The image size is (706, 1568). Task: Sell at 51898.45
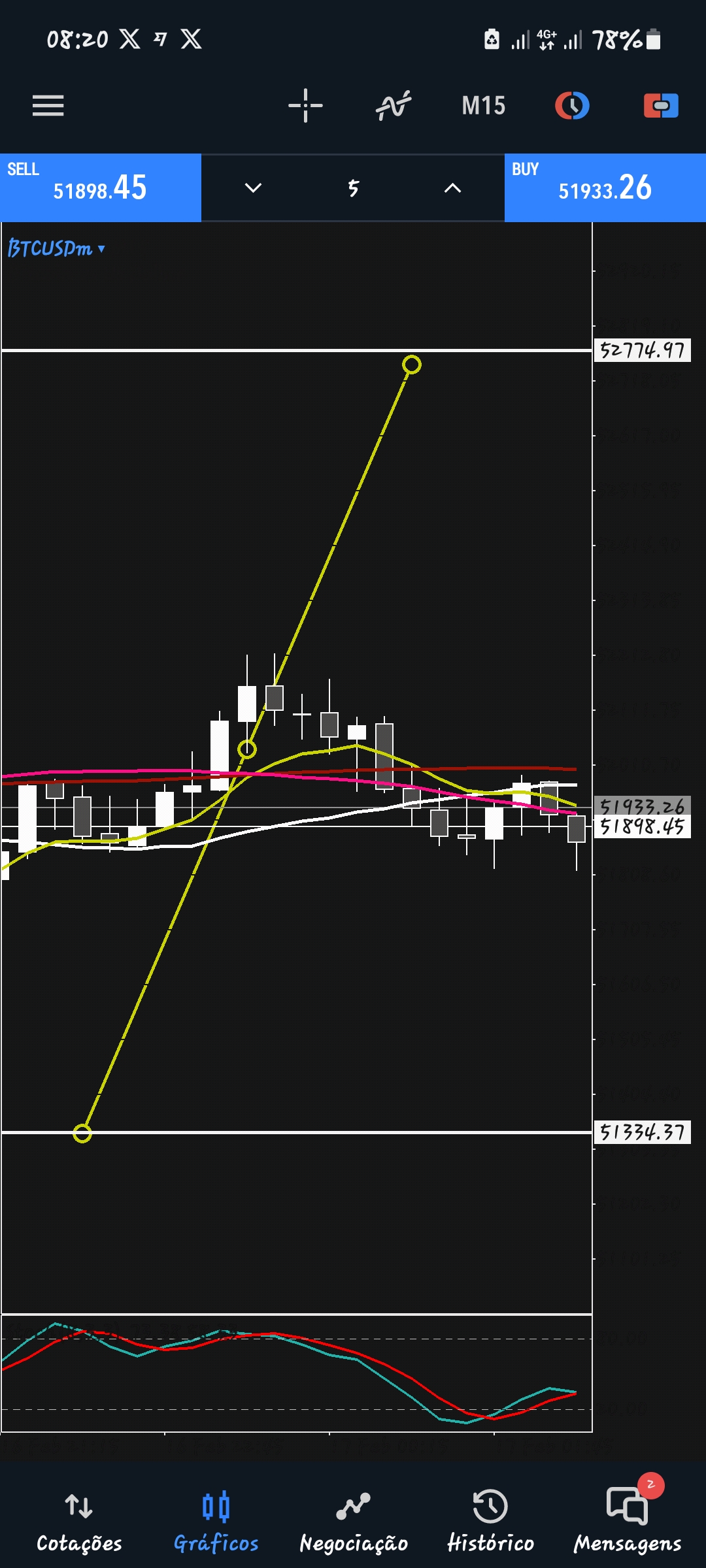(x=101, y=188)
